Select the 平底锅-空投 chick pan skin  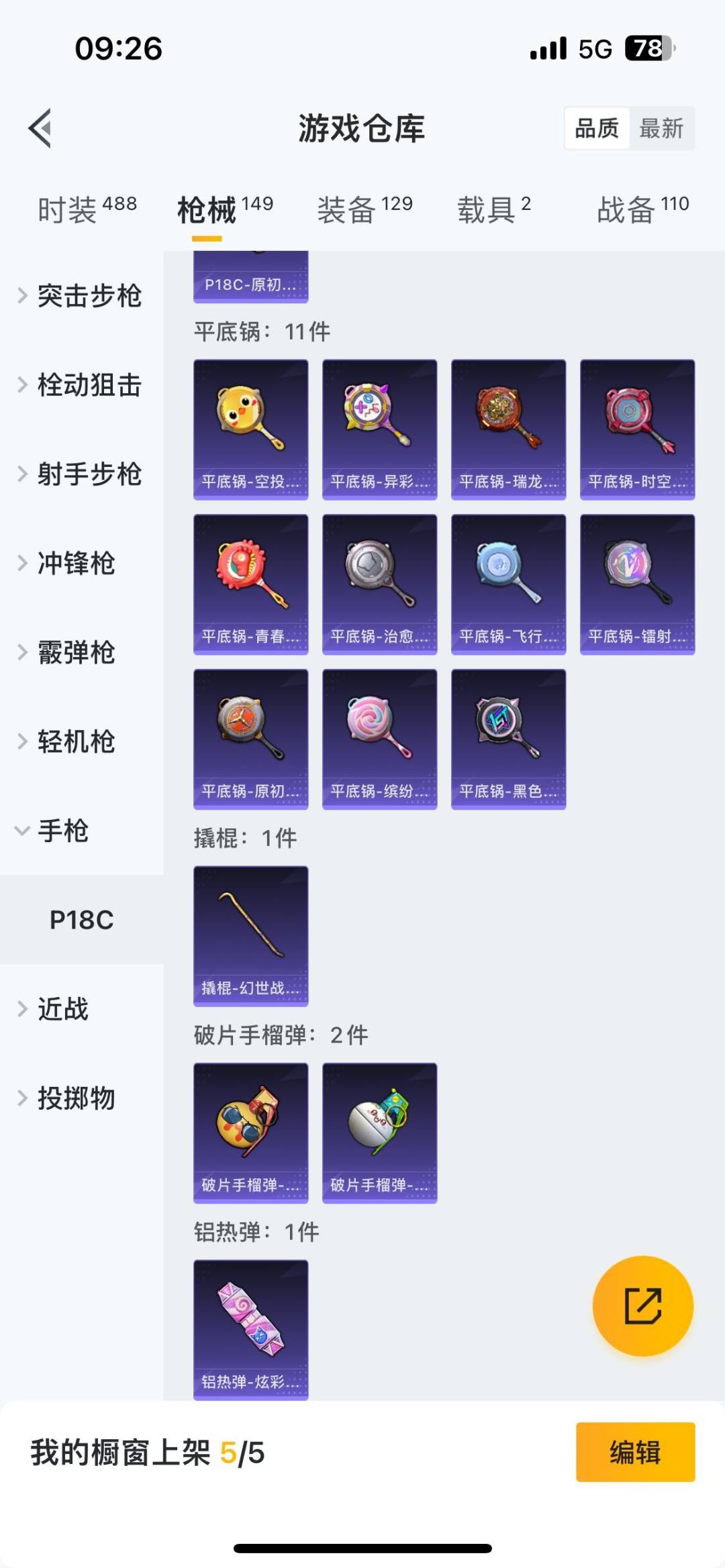point(250,427)
